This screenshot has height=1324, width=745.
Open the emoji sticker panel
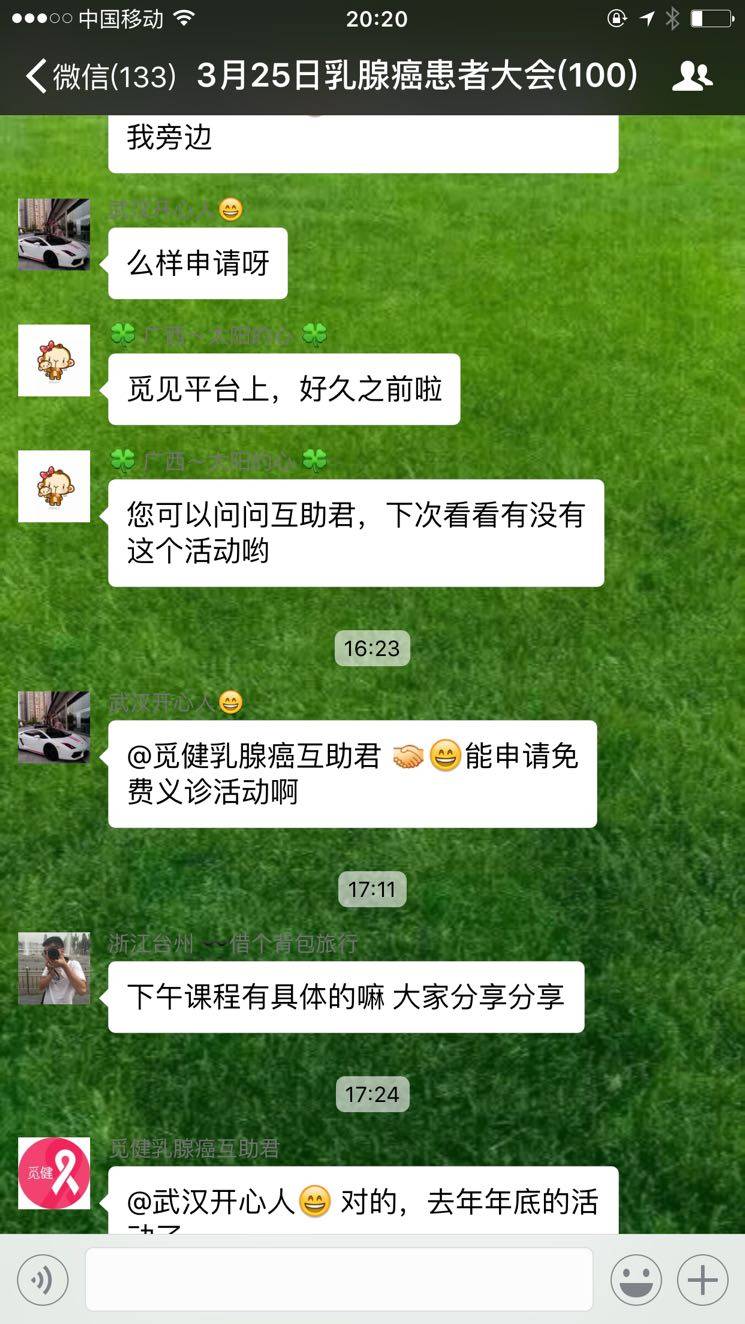click(636, 1280)
